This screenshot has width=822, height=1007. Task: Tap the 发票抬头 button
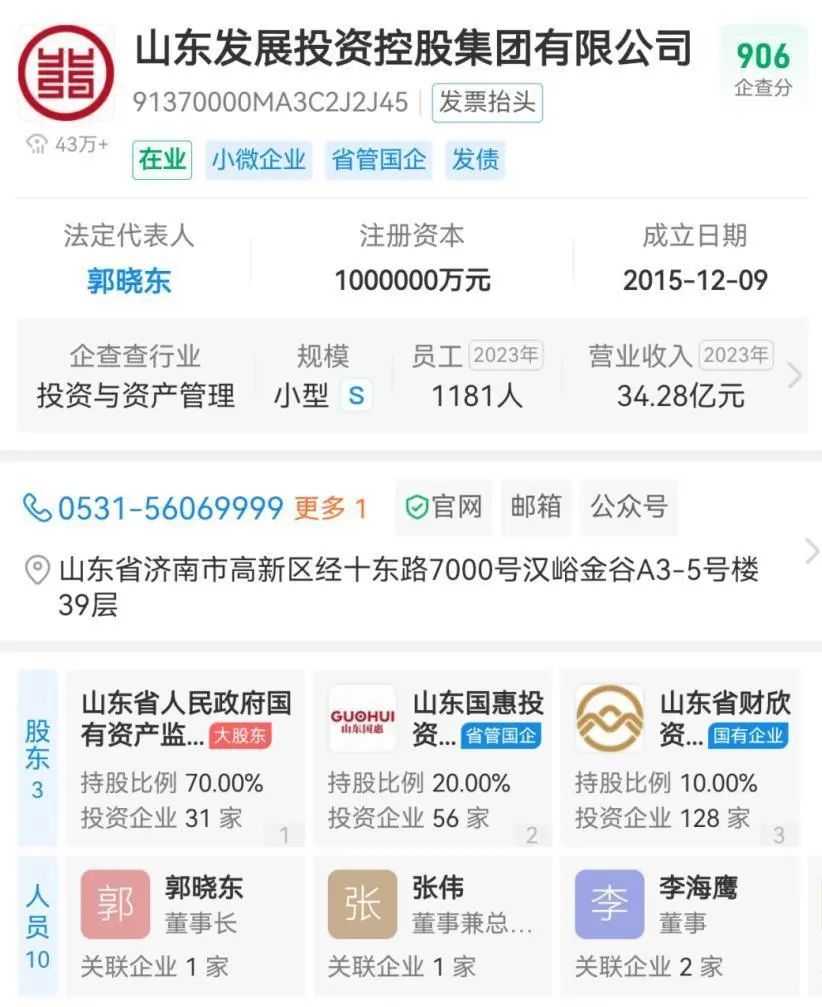(487, 103)
